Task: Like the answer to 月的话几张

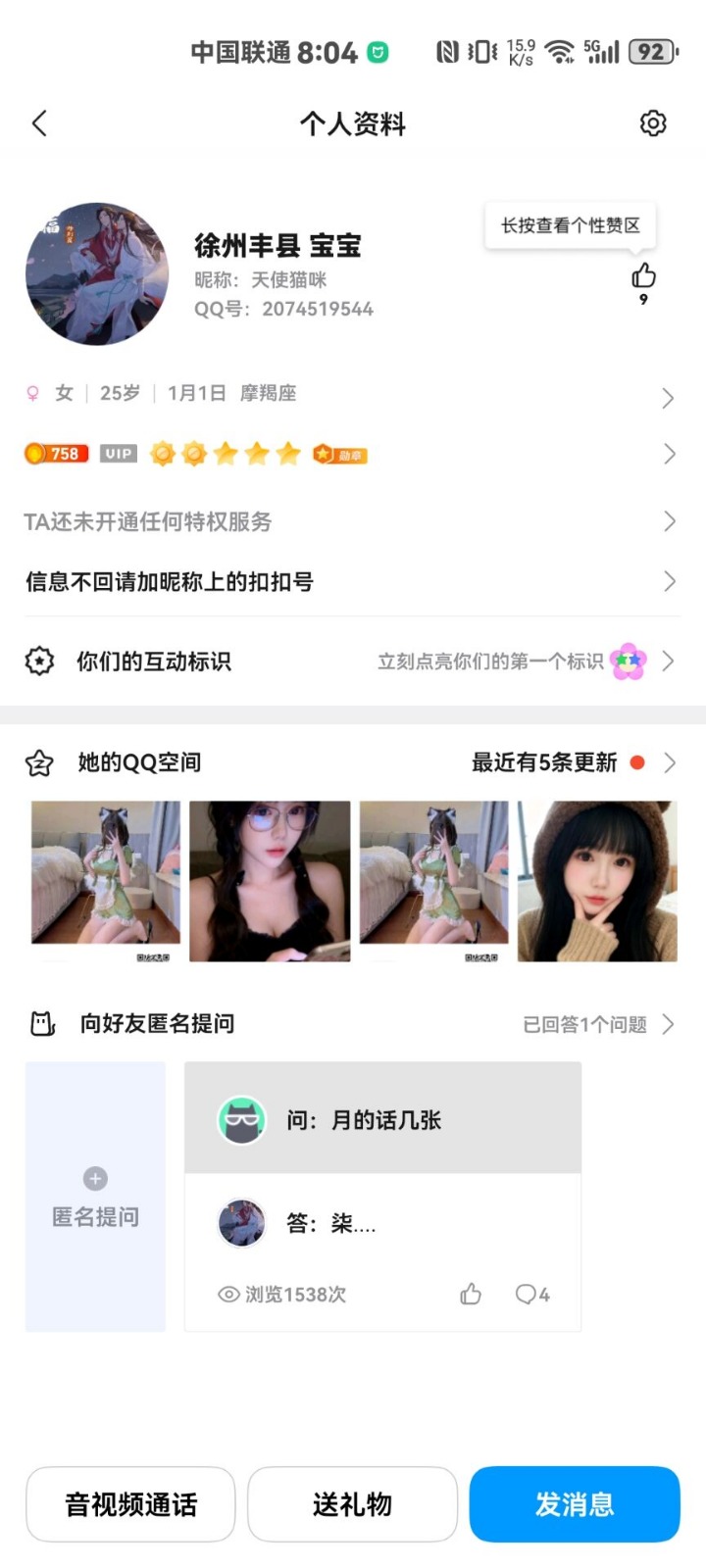Action: (471, 1295)
